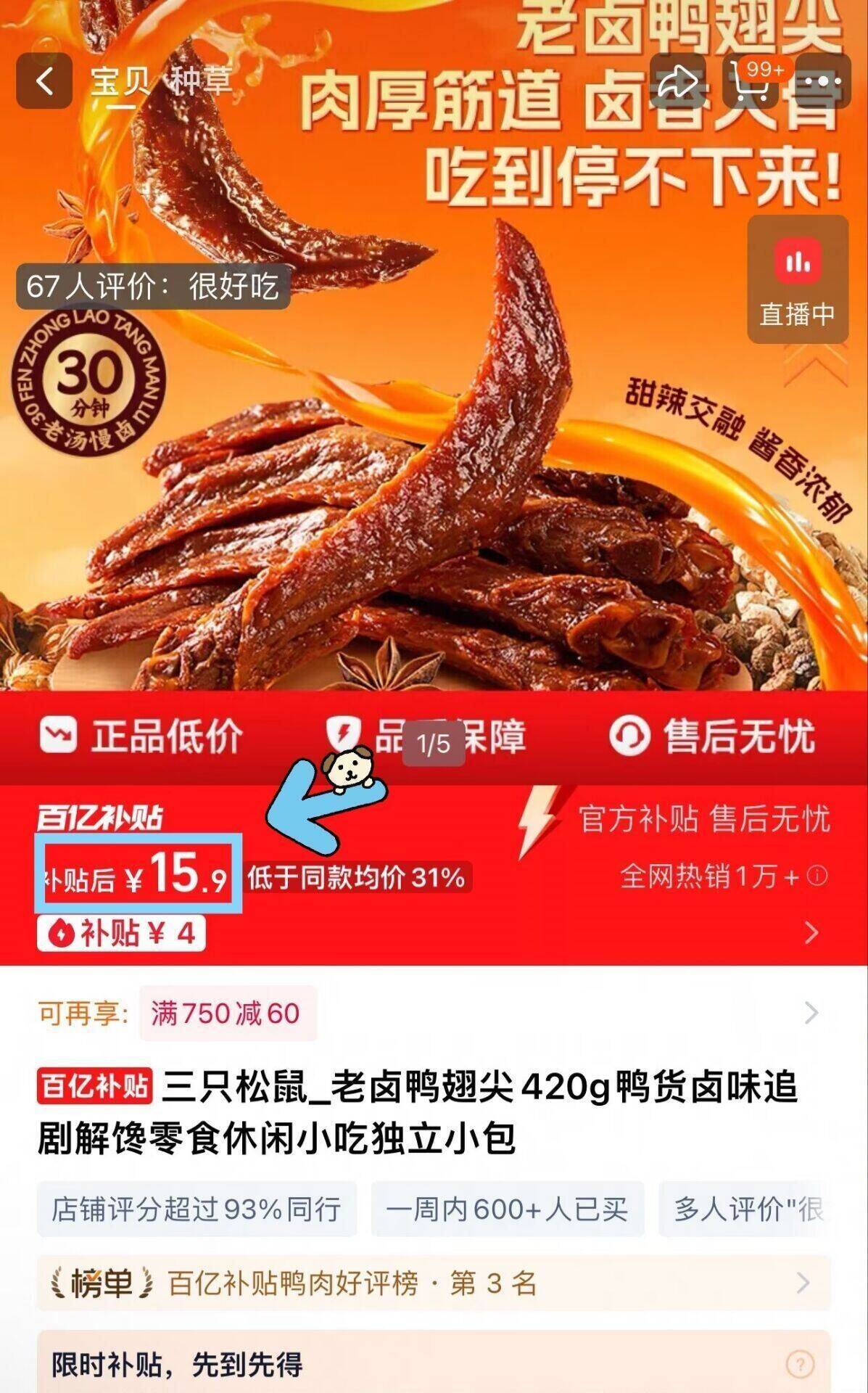
Task: Expand the 满750减60 coupon row
Action: 811,1013
